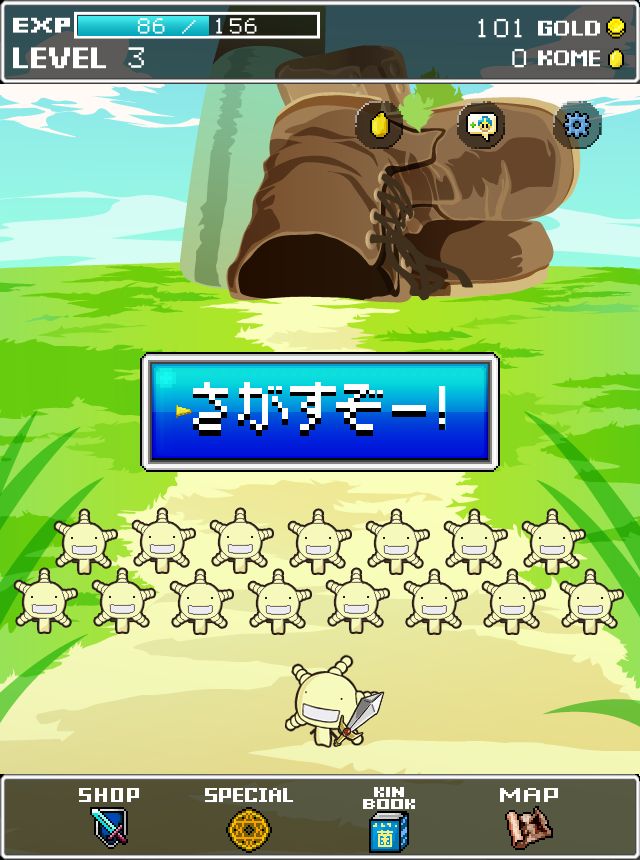Tap the さがすぞー! search button
640x860 pixels.
(320, 411)
